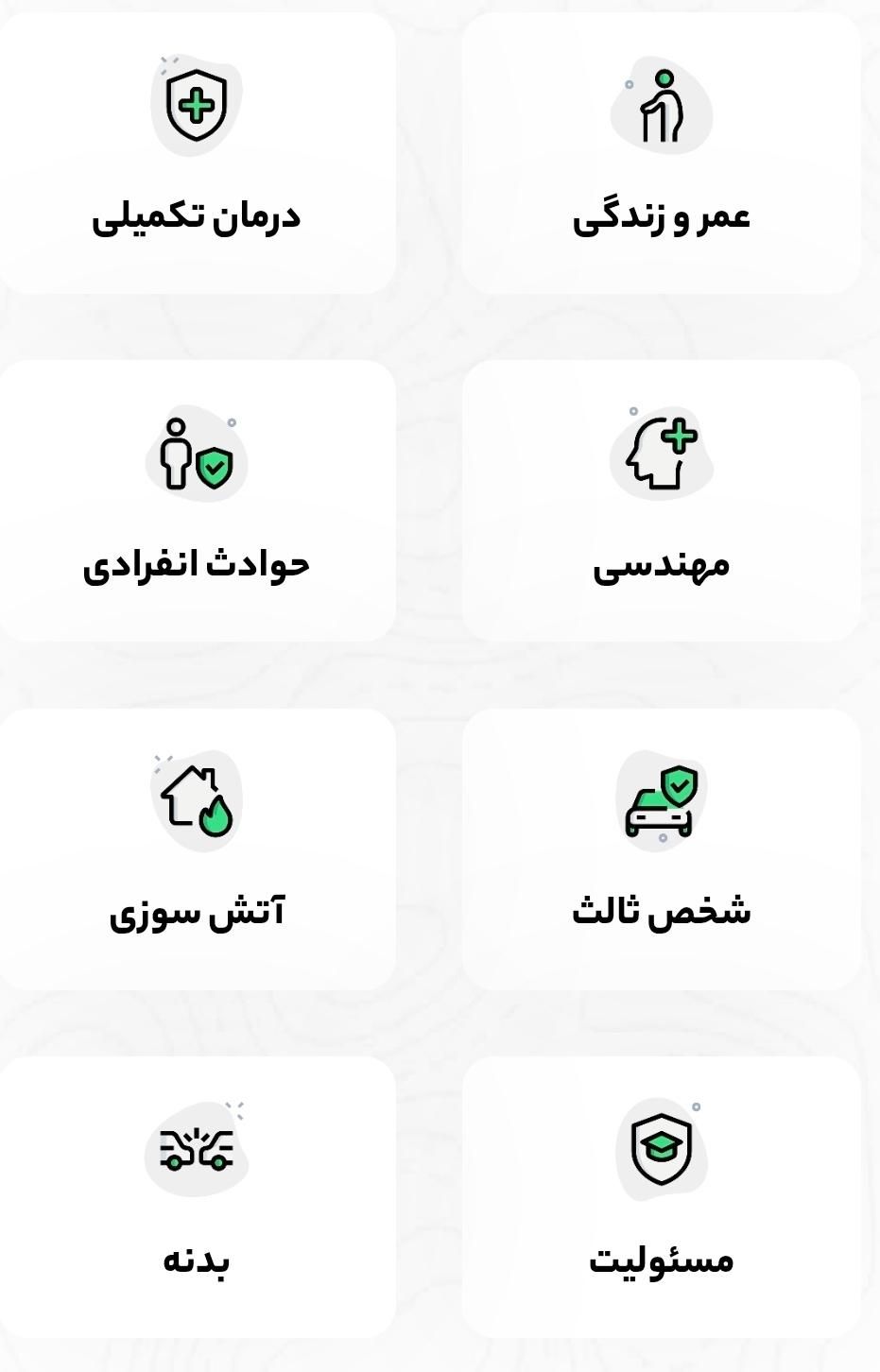
Task: Open the آتش سوزی fire insurance card
Action: 197,849
